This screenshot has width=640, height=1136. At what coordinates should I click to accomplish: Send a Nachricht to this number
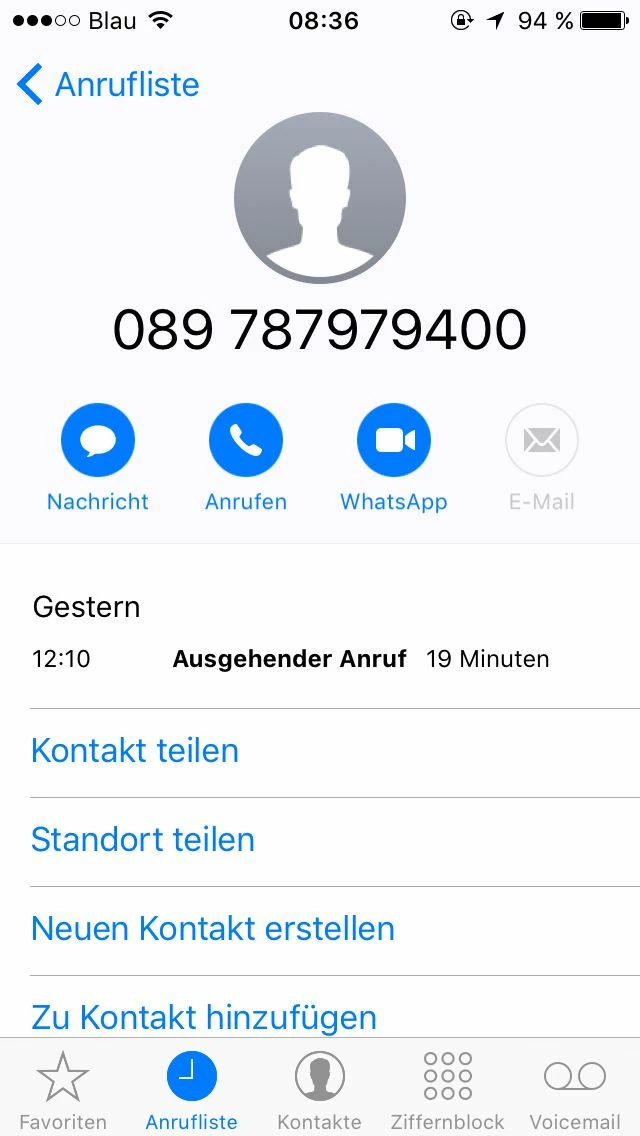(98, 440)
